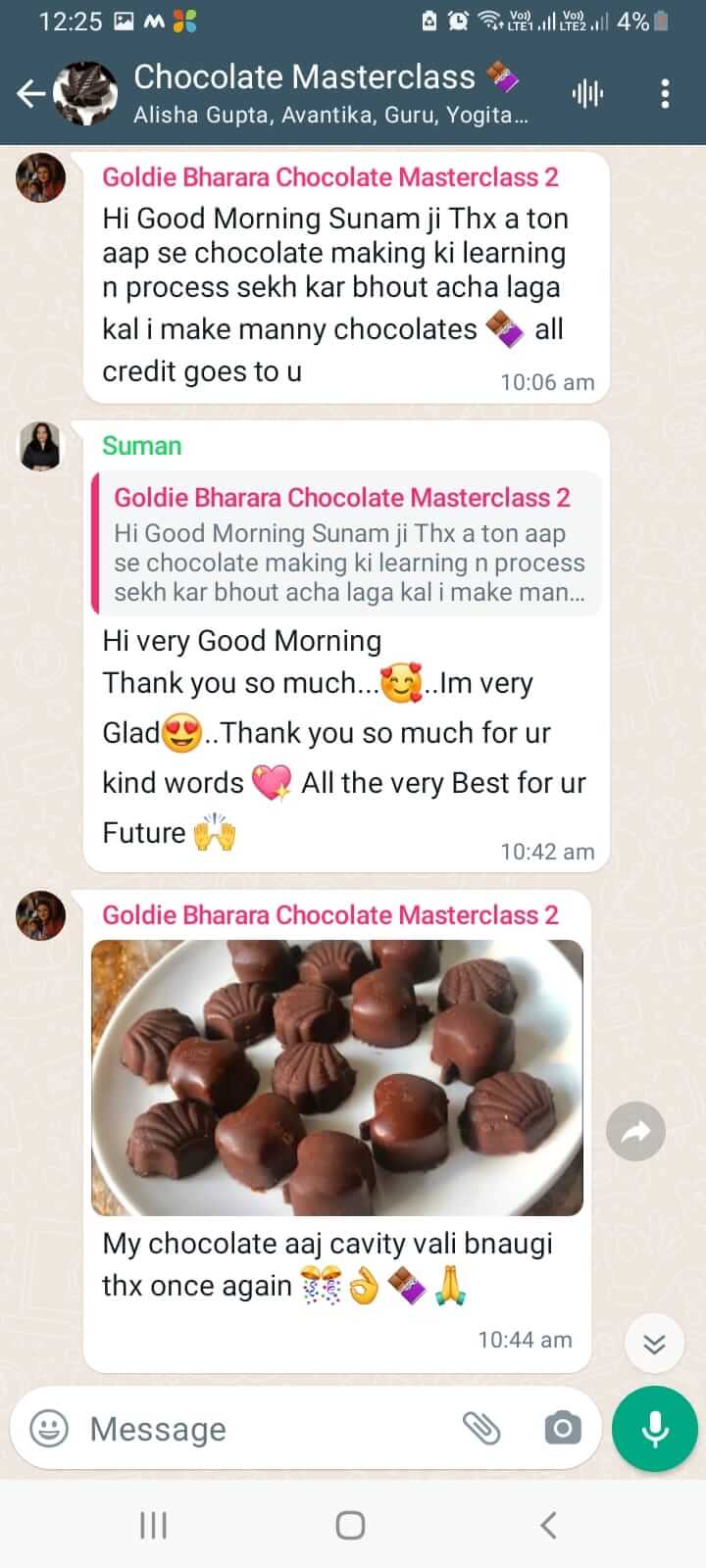Go back to the chats list
Viewport: 706px width, 1568px height.
pos(31,94)
